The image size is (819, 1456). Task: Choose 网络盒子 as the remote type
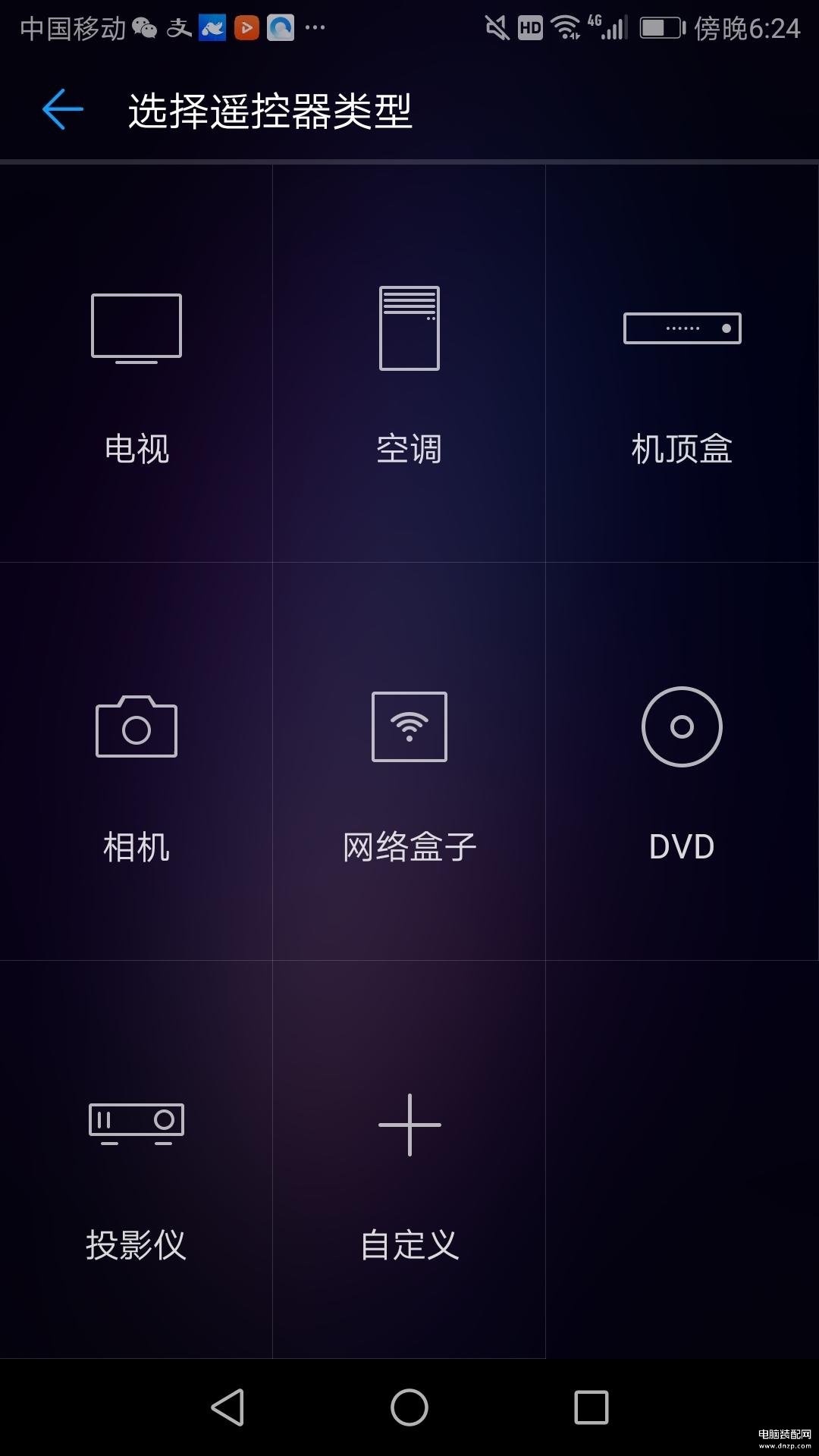point(409,761)
